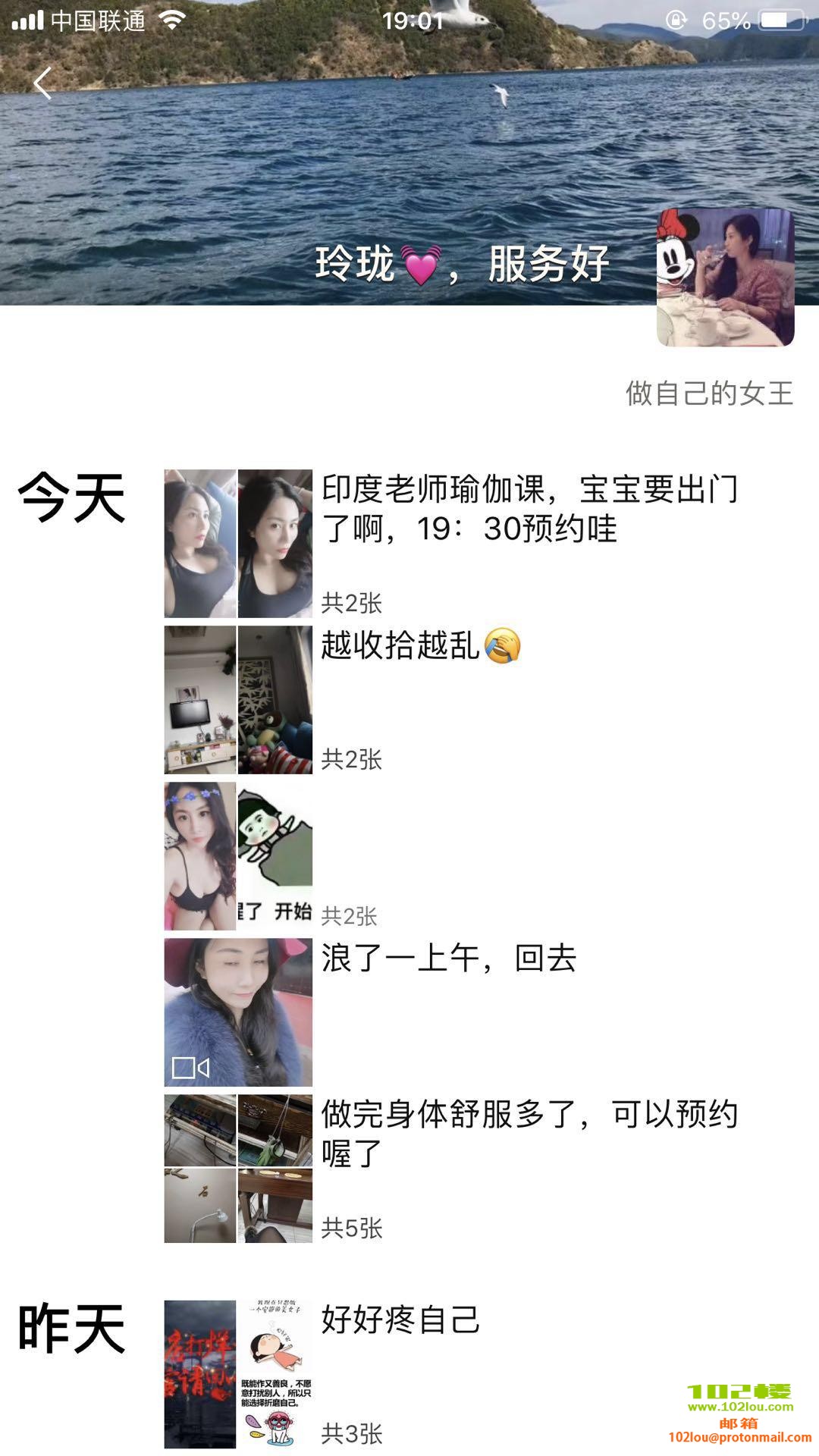Click the signature text 做自己的女王
This screenshot has width=819, height=1456.
pos(709,394)
